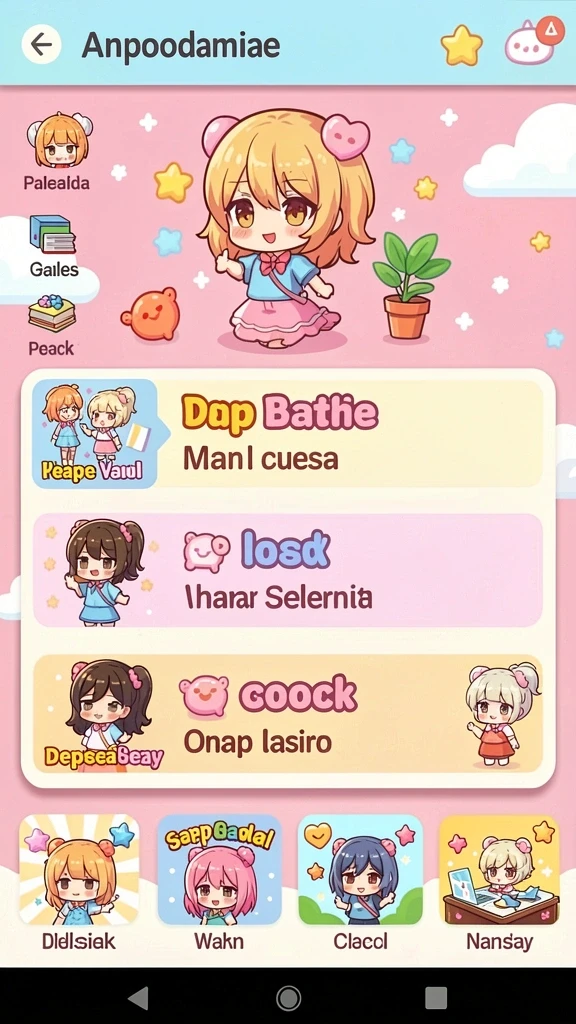This screenshot has height=1024, width=576.
Task: Open the coock card
Action: pos(287,714)
